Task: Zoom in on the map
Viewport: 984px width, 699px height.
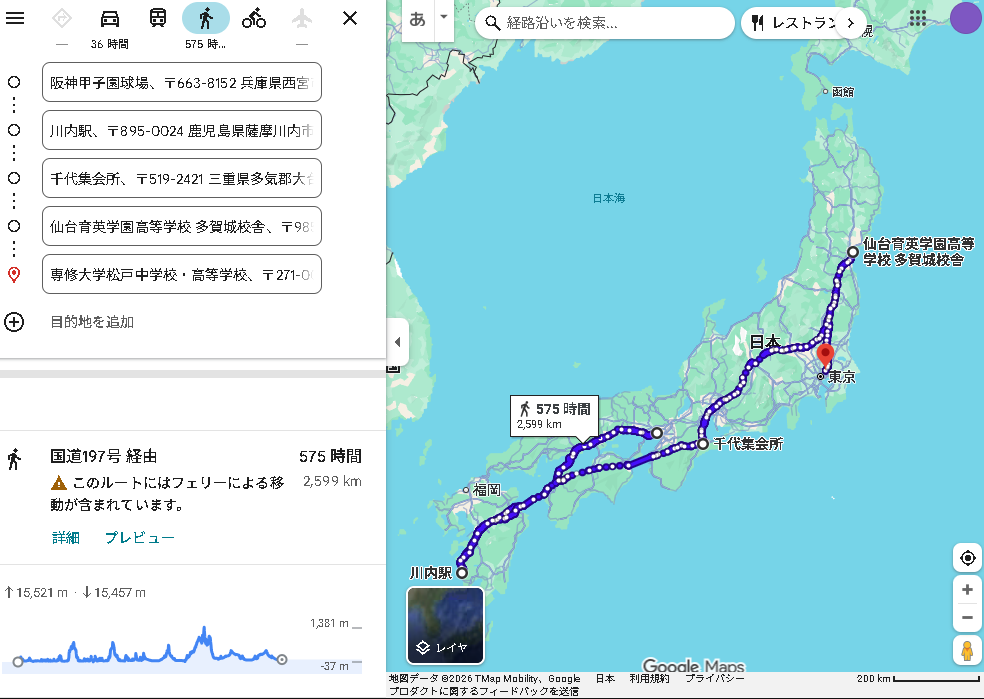Action: click(x=967, y=590)
